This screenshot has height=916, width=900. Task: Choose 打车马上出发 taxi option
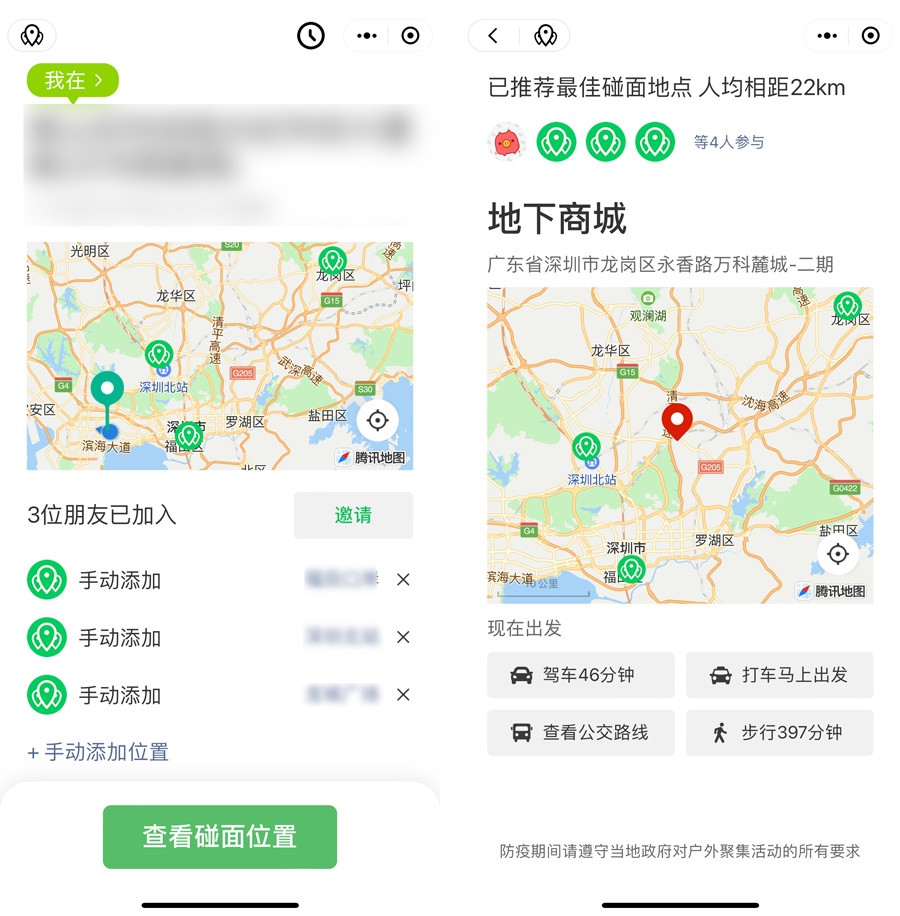[x=779, y=675]
